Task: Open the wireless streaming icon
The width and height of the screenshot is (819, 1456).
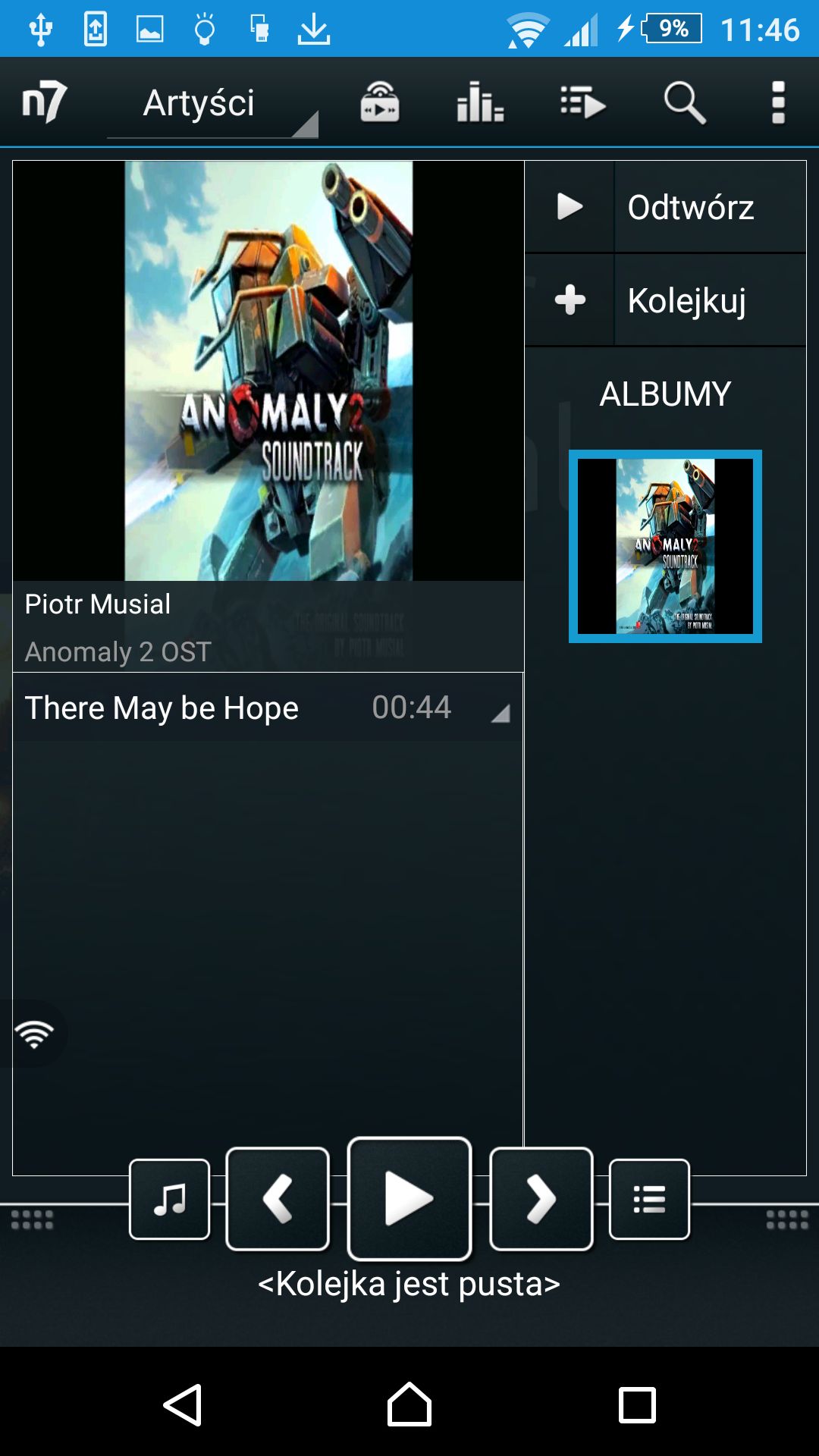Action: pyautogui.click(x=379, y=102)
